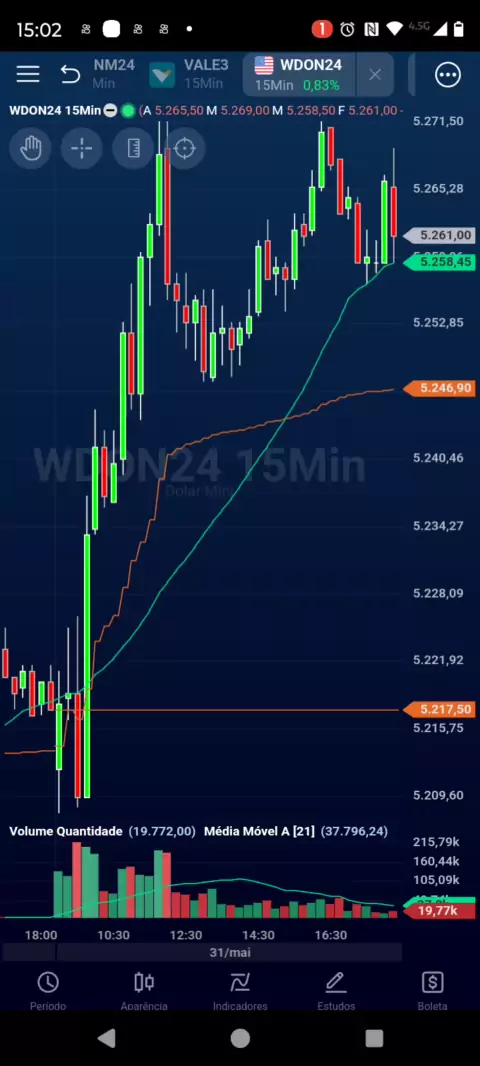Switch to the VALE3 15Min tab
The width and height of the screenshot is (480, 1066).
click(x=190, y=73)
